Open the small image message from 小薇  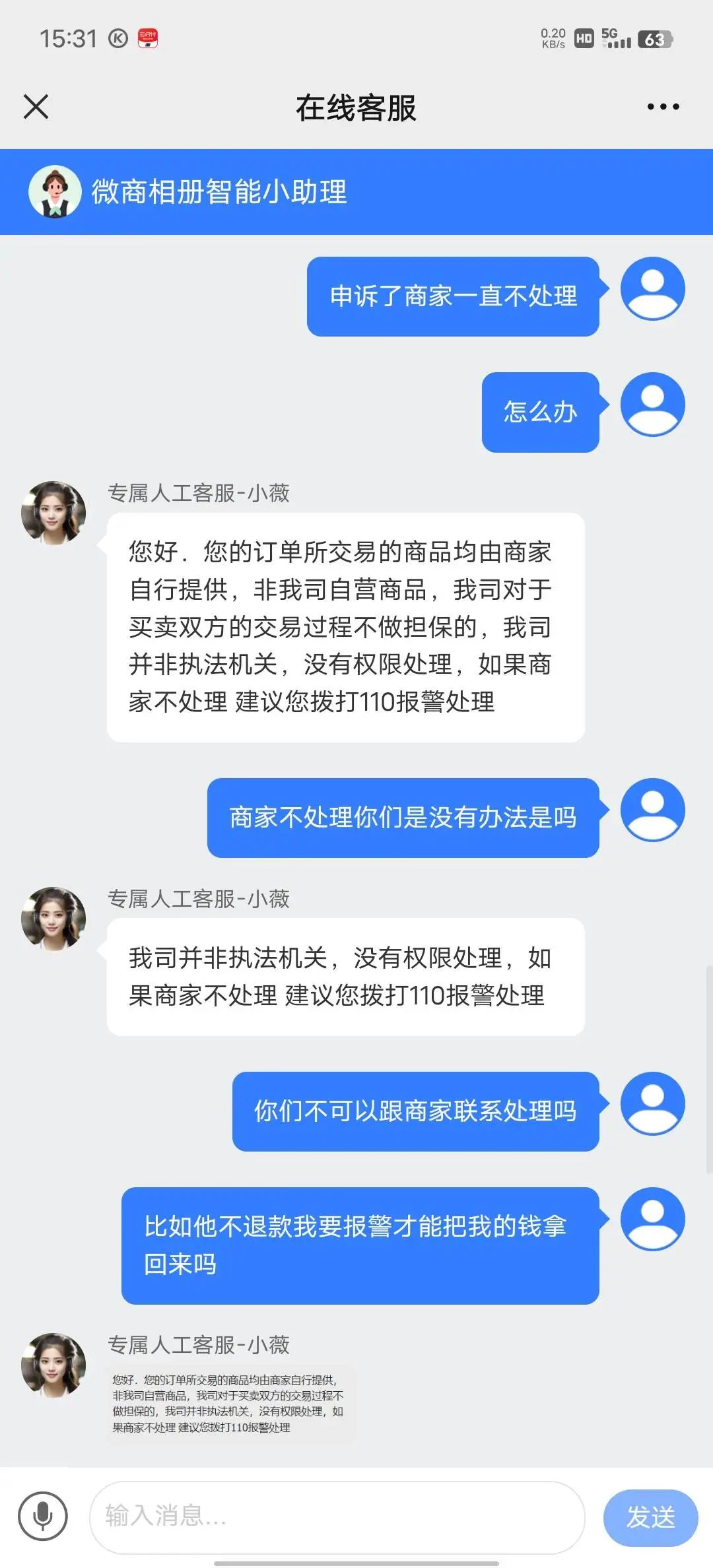pyautogui.click(x=230, y=1404)
